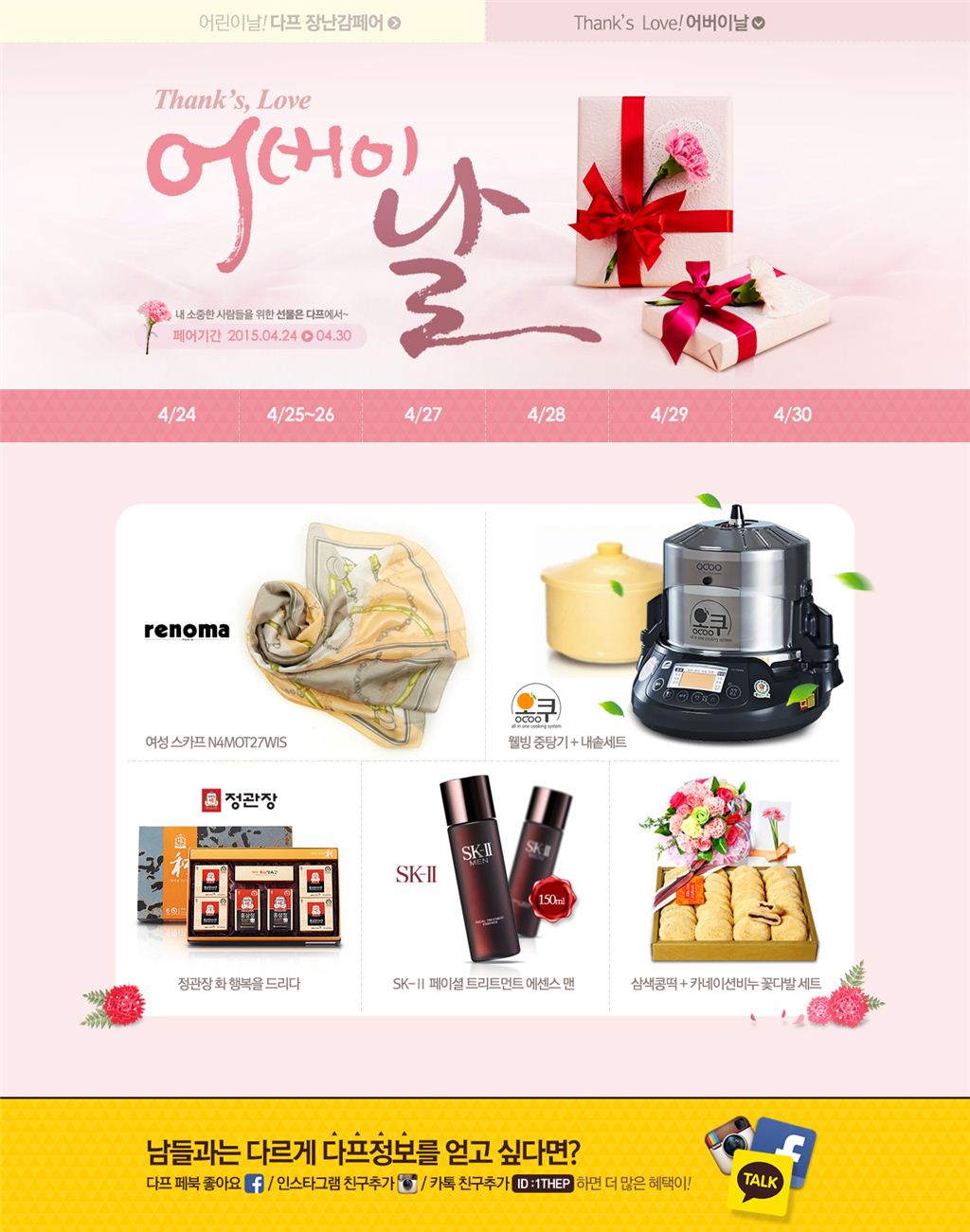Add KakaoTalk friend ID 1THEP

coord(542,1184)
